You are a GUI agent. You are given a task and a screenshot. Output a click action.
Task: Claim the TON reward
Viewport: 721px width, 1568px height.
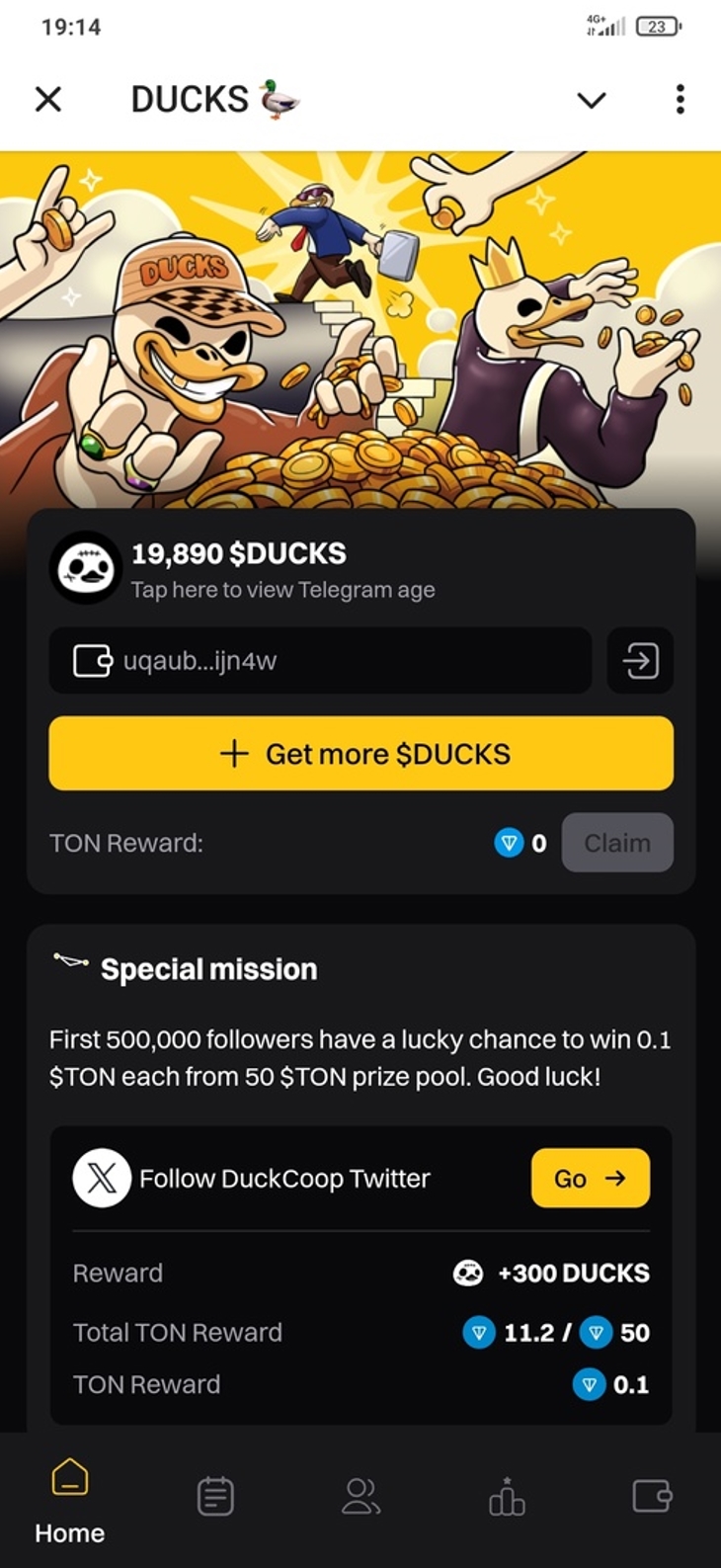[617, 843]
